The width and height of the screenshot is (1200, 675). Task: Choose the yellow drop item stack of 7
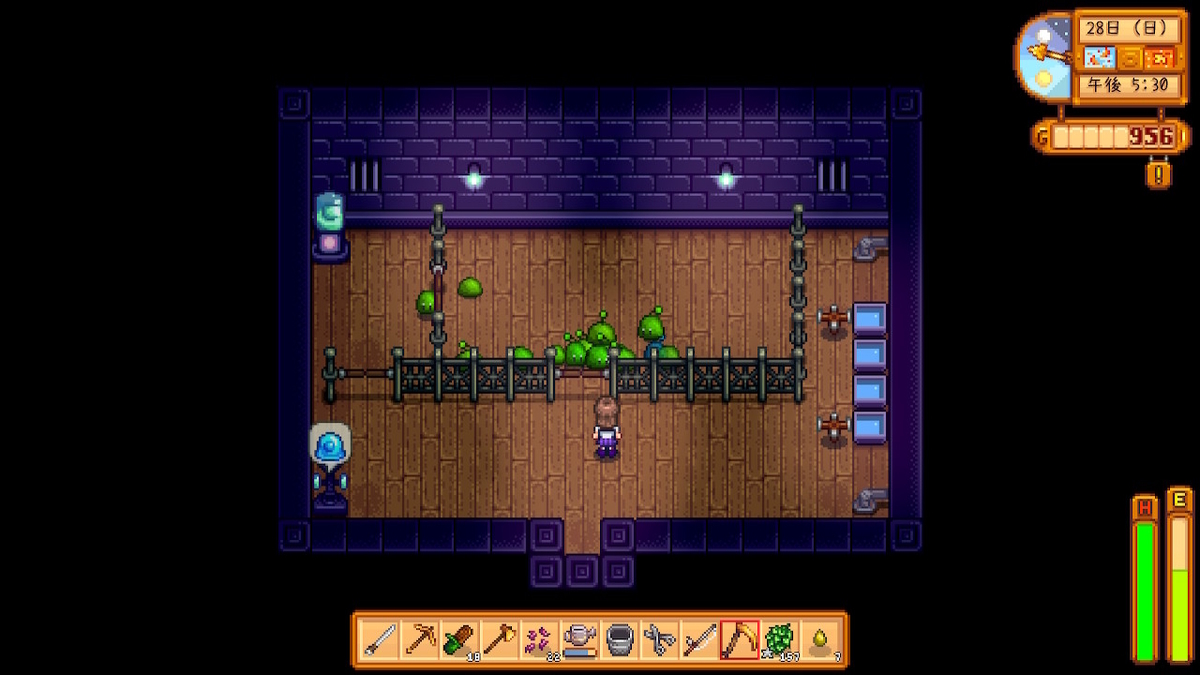pos(820,639)
